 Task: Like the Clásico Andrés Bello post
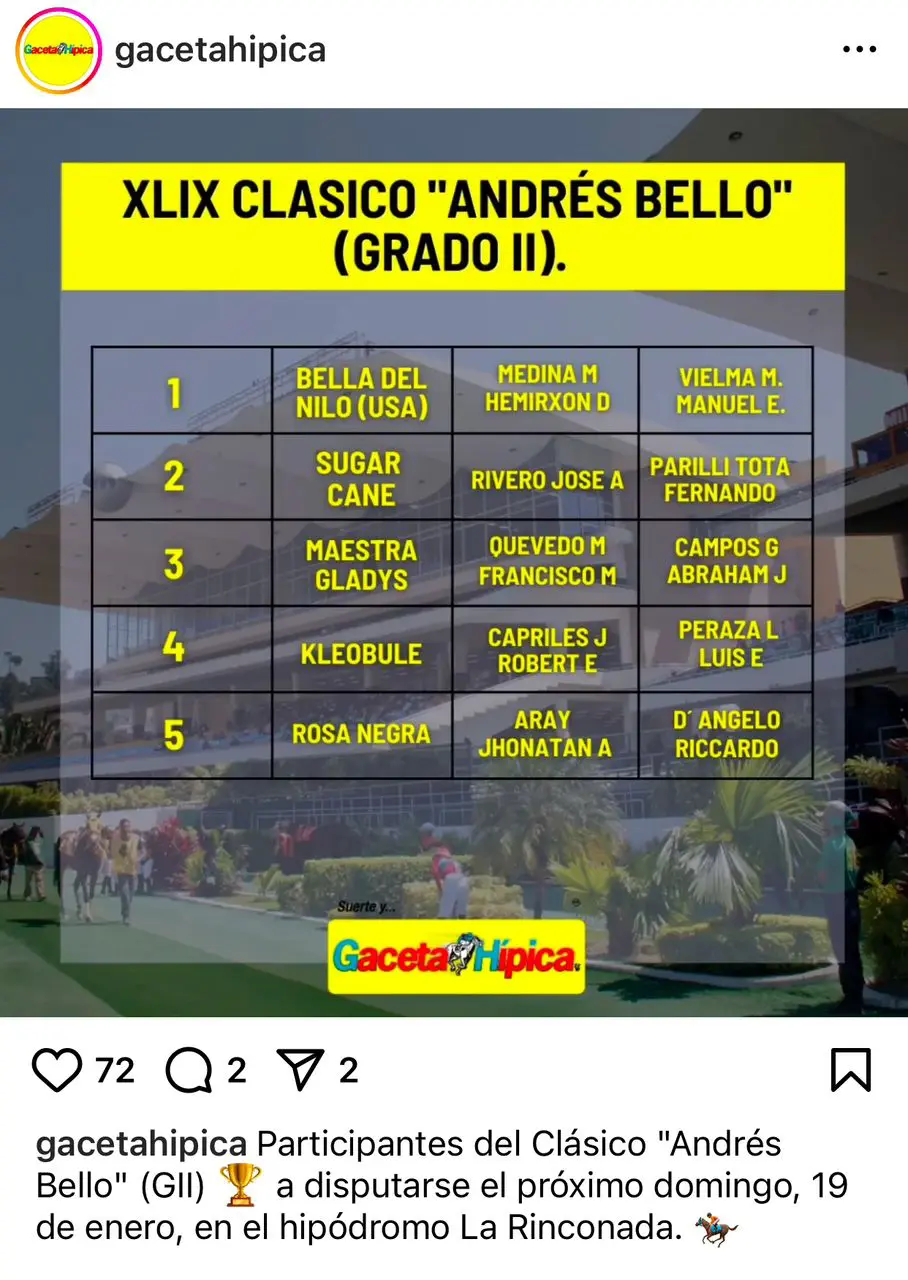click(57, 1071)
